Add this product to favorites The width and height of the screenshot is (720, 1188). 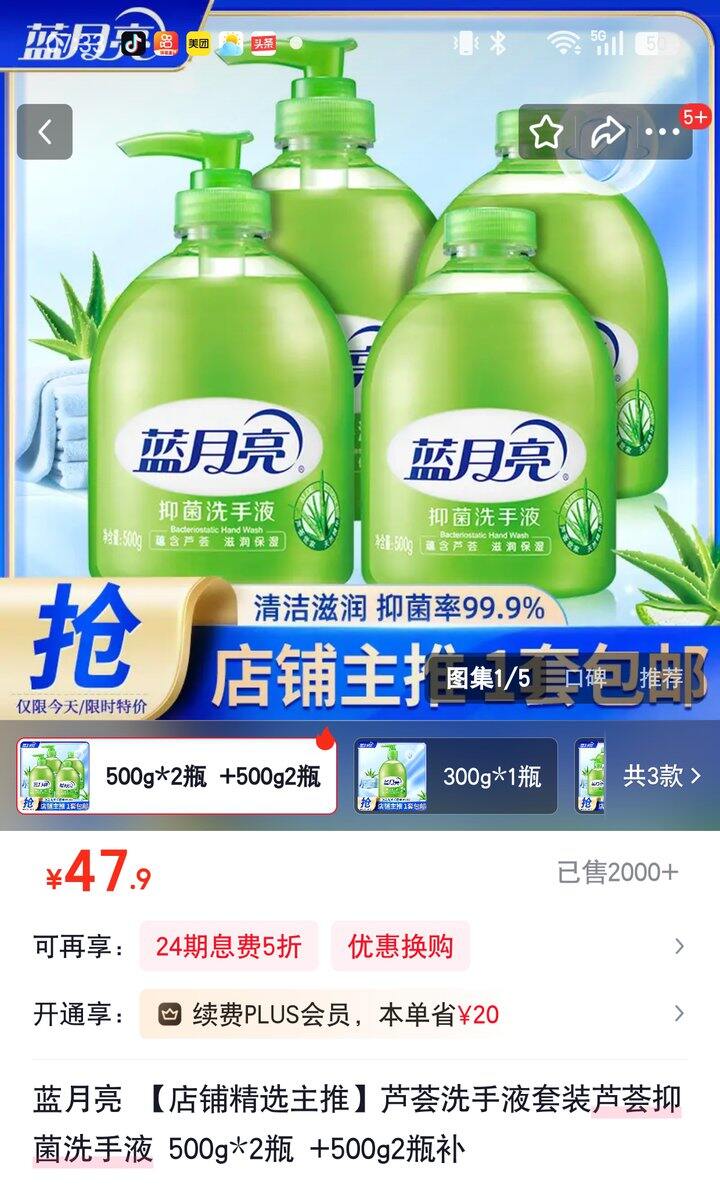(546, 132)
